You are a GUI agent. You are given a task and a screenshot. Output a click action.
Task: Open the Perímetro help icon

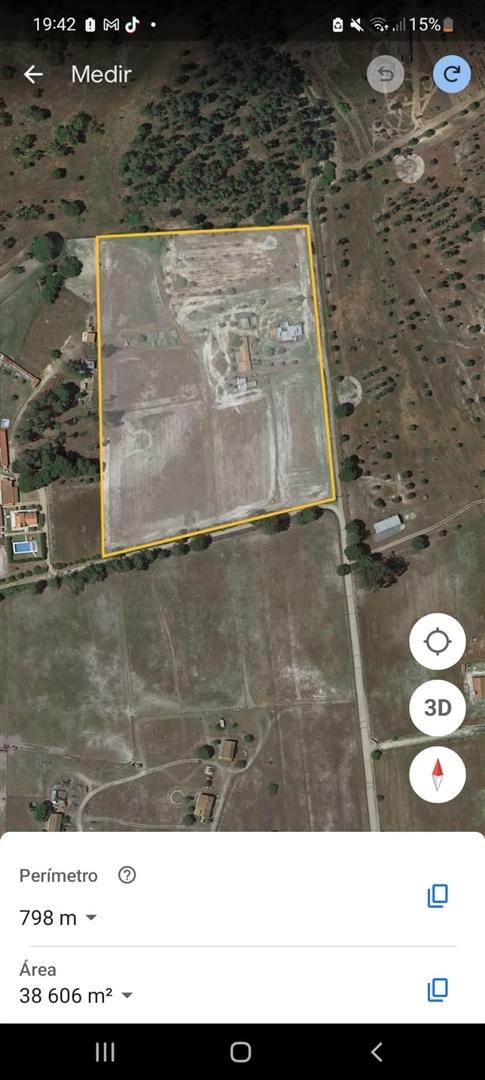click(x=127, y=875)
